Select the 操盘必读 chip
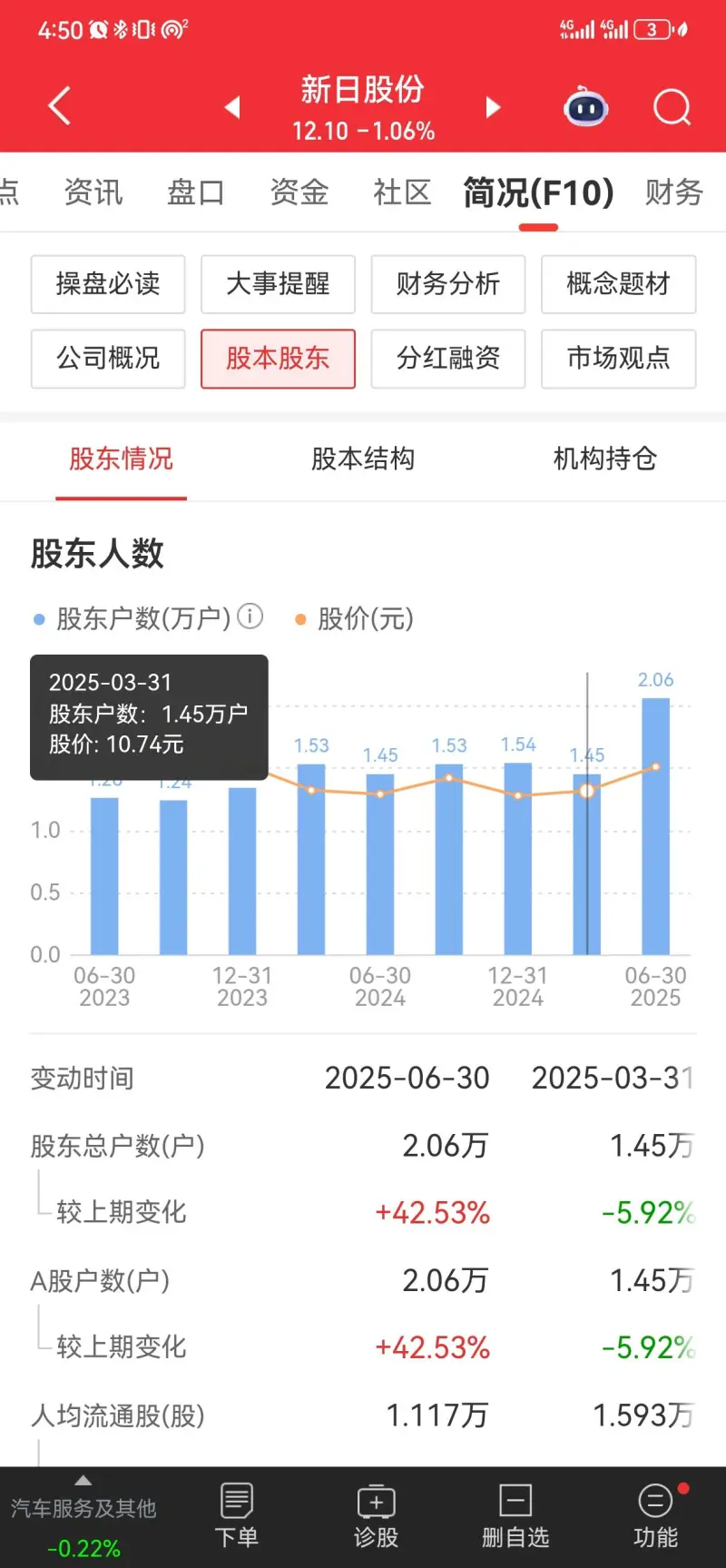Image resolution: width=726 pixels, height=1568 pixels. (x=108, y=284)
